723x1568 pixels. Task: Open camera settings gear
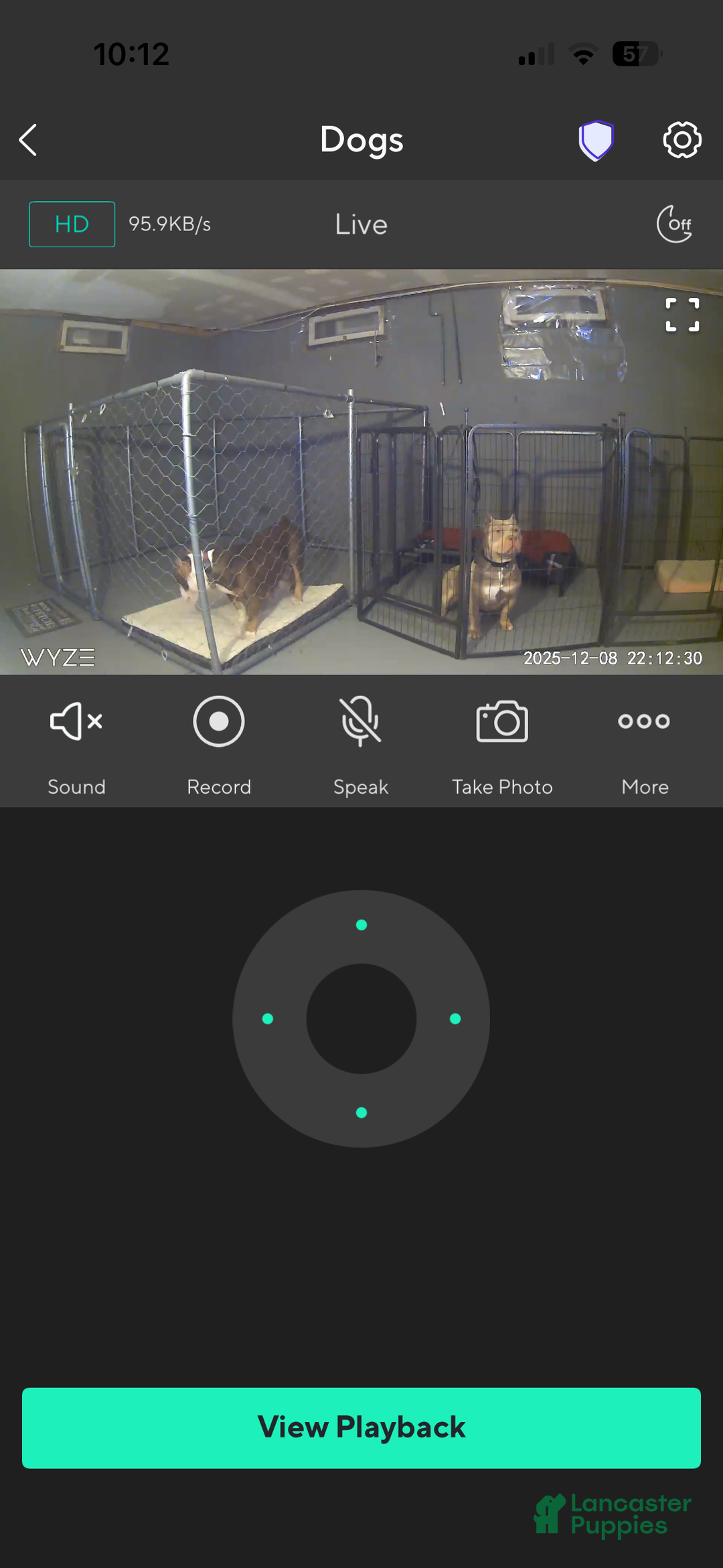681,140
